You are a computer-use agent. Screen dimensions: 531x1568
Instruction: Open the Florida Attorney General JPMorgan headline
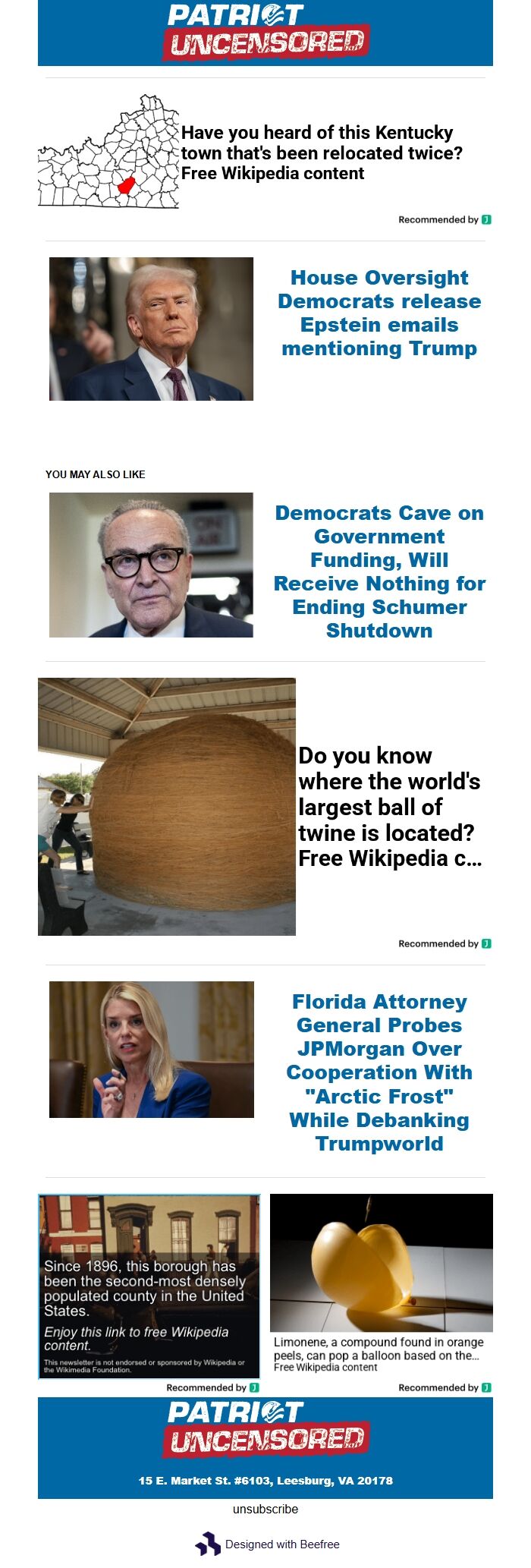click(379, 1072)
